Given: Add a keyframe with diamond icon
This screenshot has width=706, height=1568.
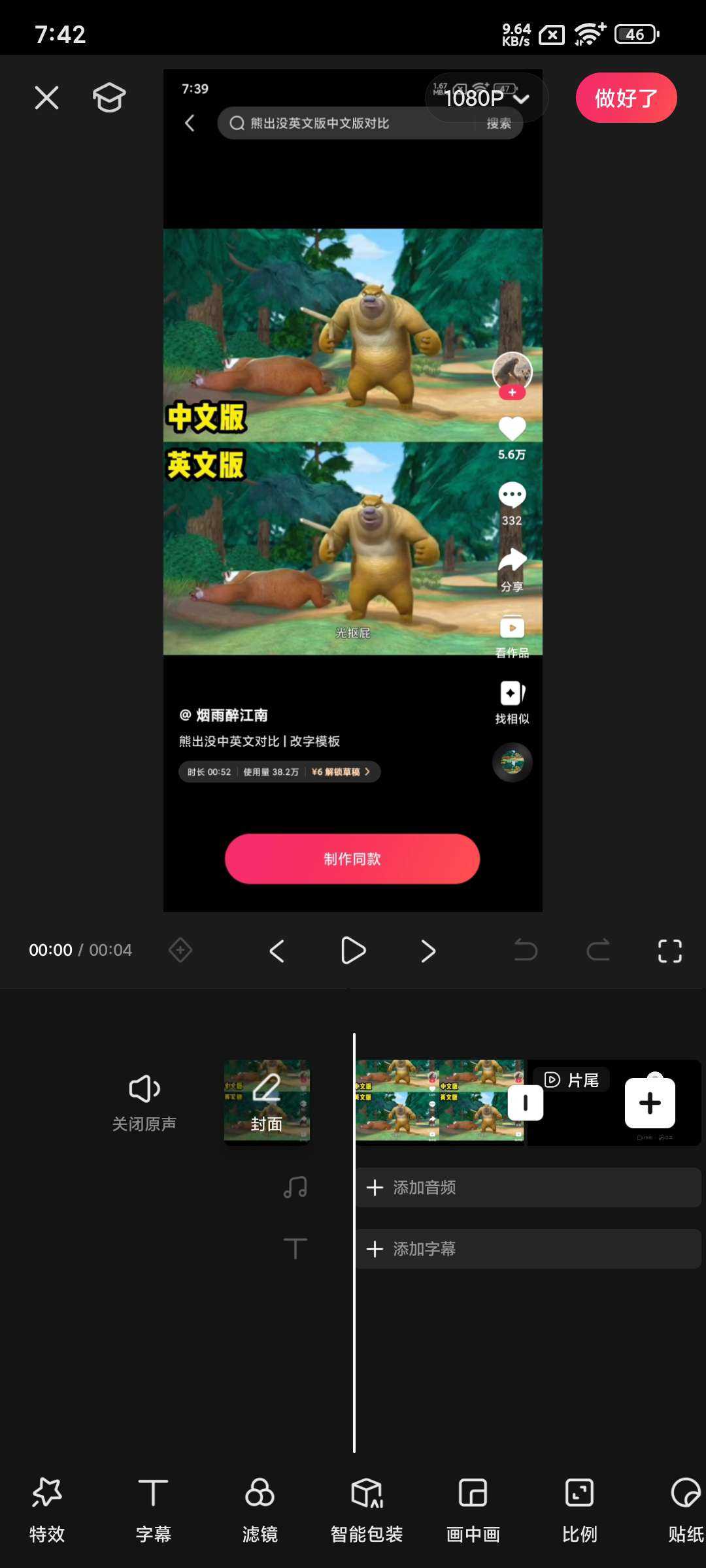Looking at the screenshot, I should click(180, 950).
